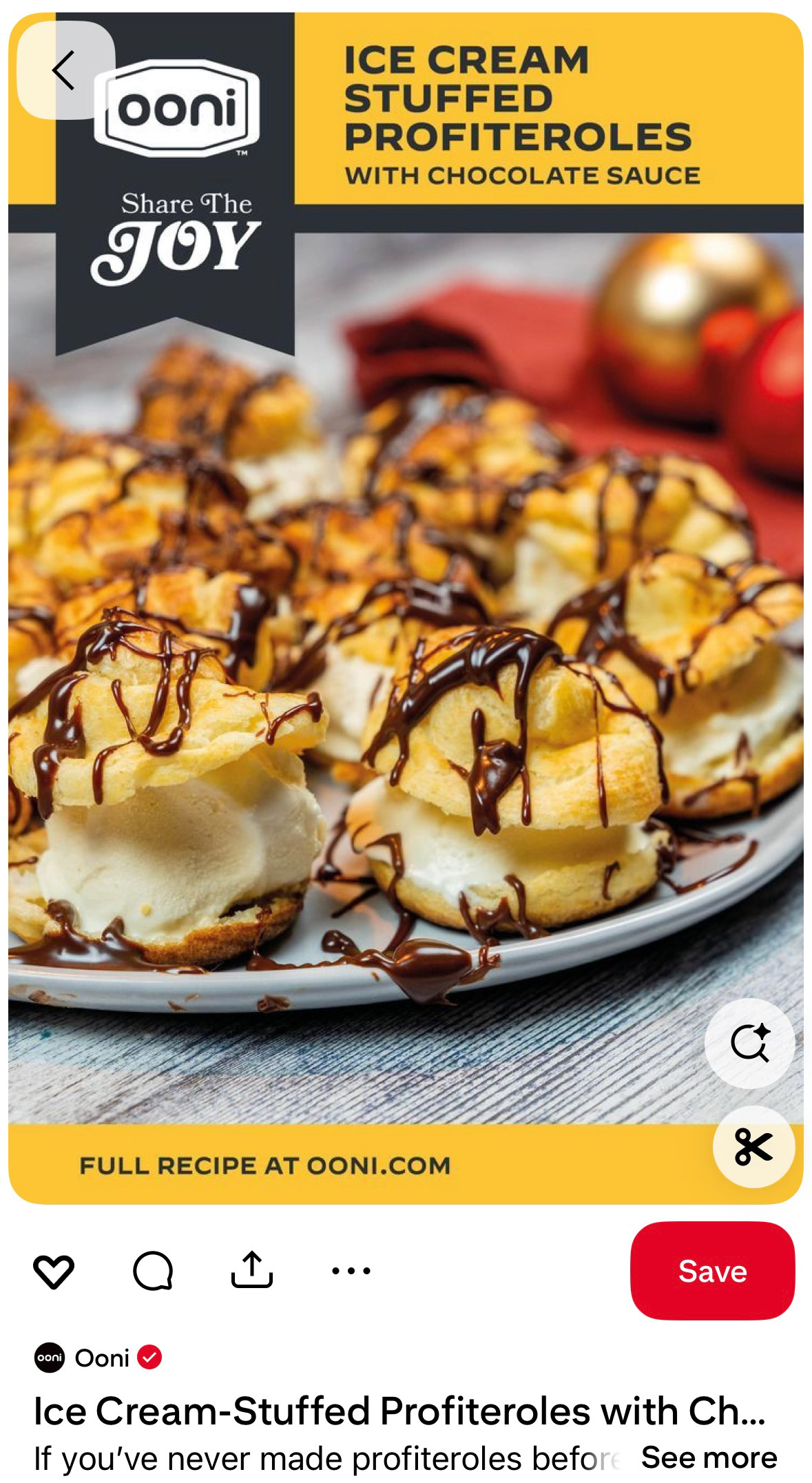Expand the description with See more
This screenshot has width=812, height=1483.
709,1458
